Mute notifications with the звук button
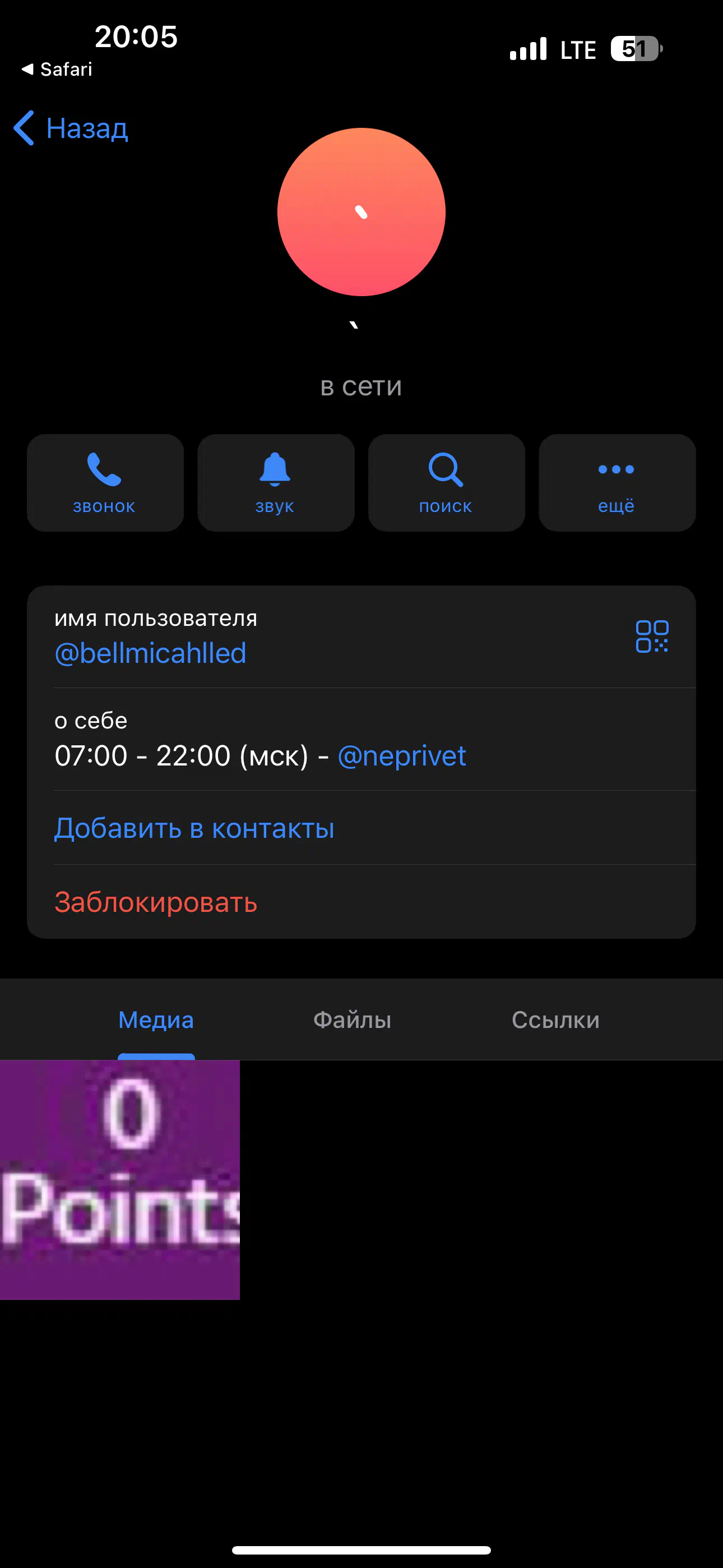The height and width of the screenshot is (1568, 723). click(x=276, y=483)
